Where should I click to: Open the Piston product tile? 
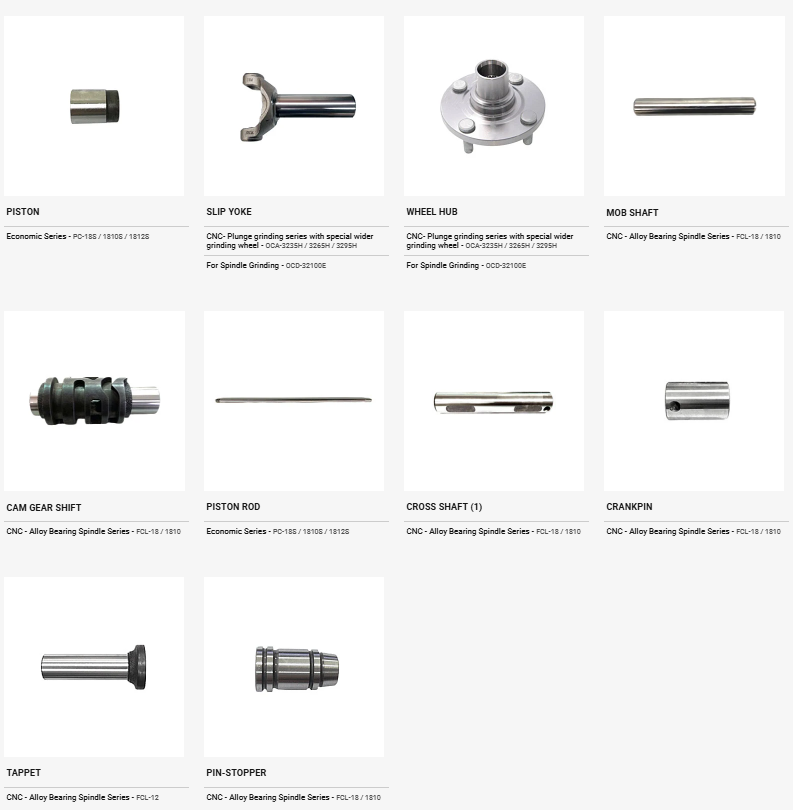[x=94, y=106]
